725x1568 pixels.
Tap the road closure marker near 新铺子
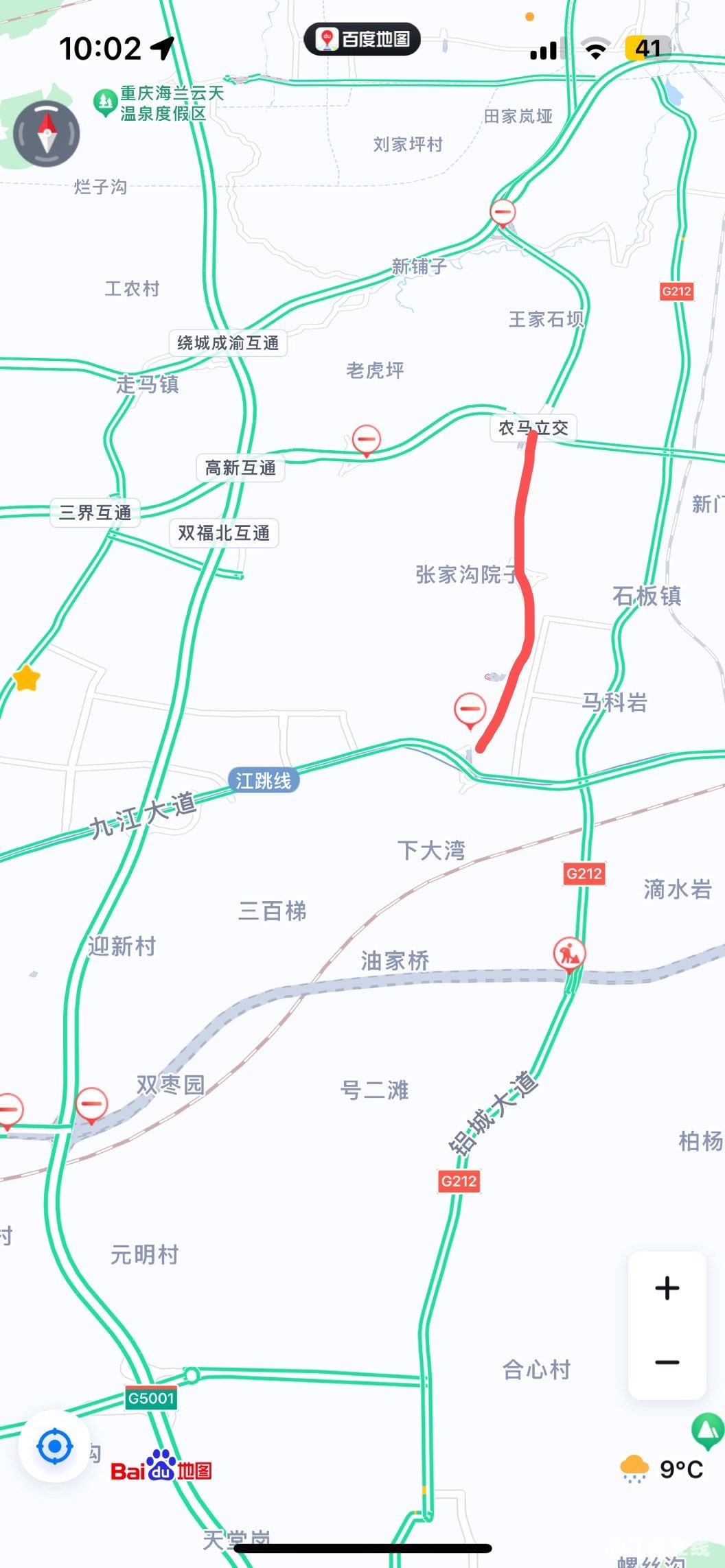[x=503, y=211]
